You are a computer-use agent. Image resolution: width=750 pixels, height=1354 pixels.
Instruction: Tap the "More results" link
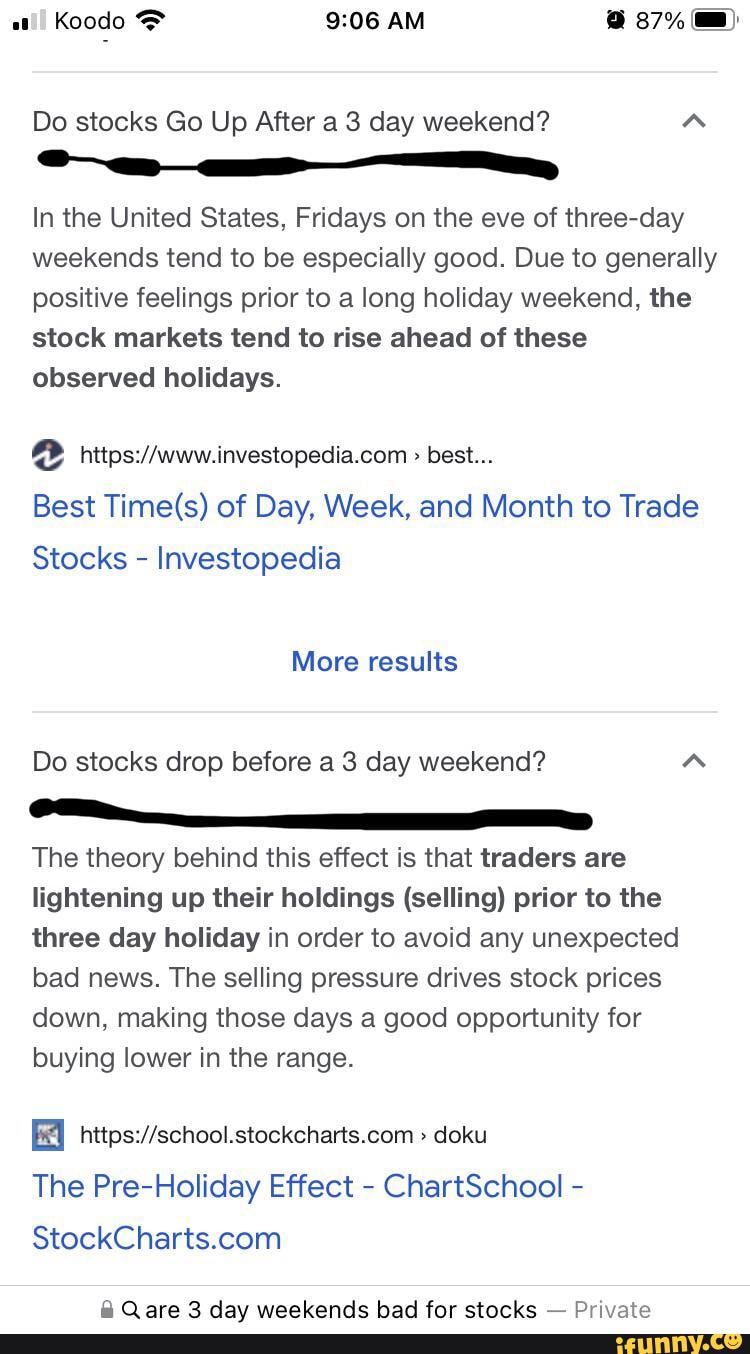click(374, 661)
